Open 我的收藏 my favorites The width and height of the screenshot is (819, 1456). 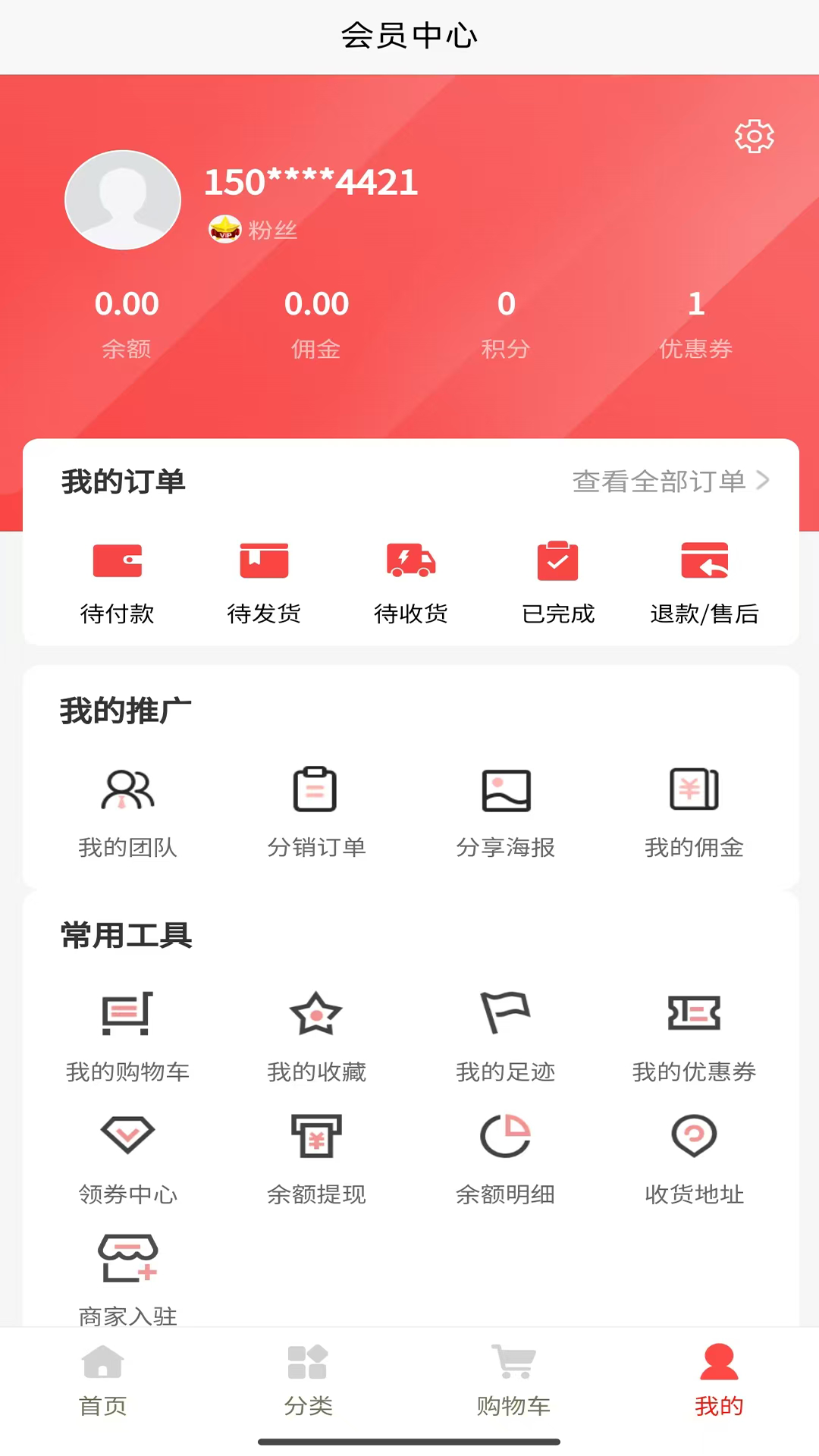click(316, 1036)
